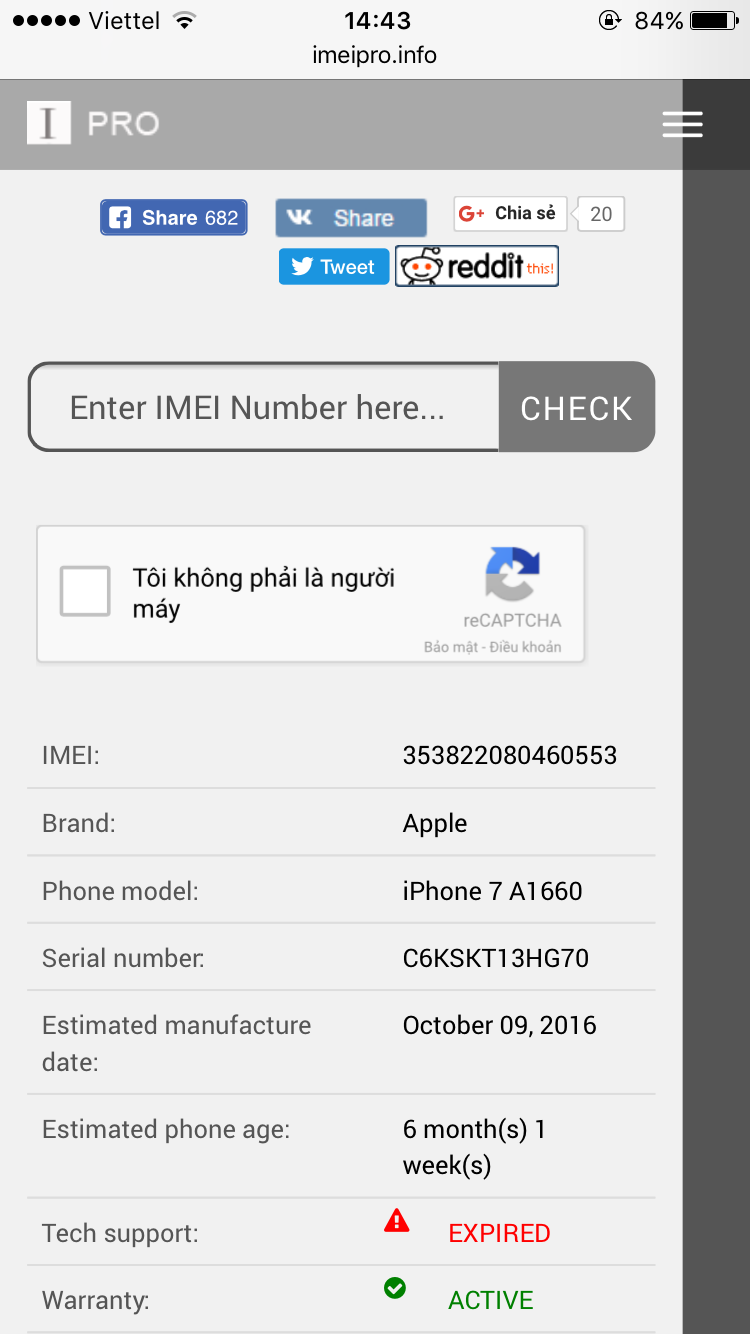The height and width of the screenshot is (1334, 750).
Task: Tweet this page
Action: tap(334, 267)
